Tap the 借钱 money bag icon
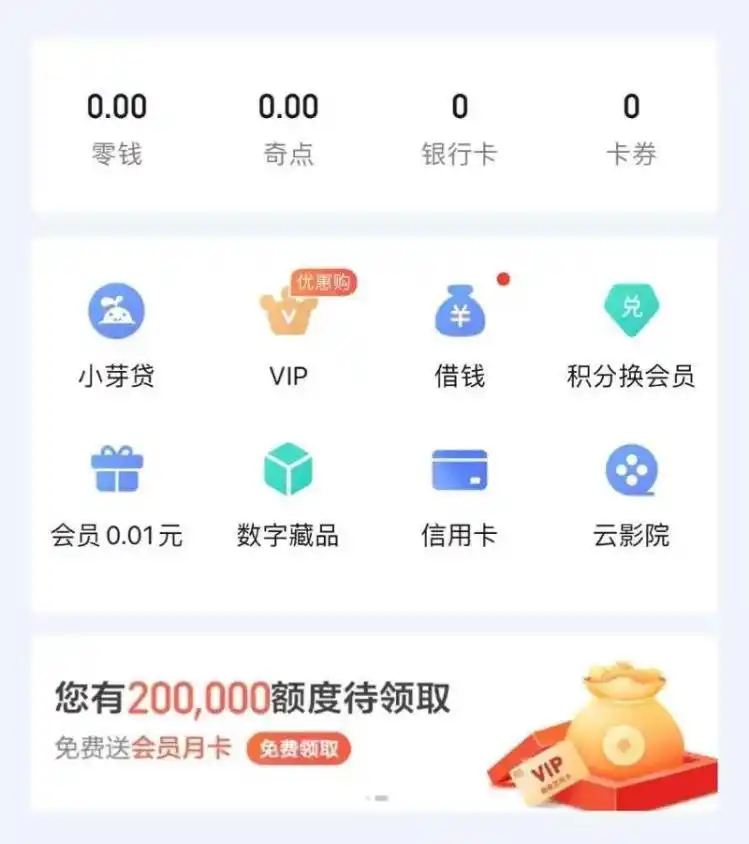This screenshot has height=844, width=749. coord(458,313)
